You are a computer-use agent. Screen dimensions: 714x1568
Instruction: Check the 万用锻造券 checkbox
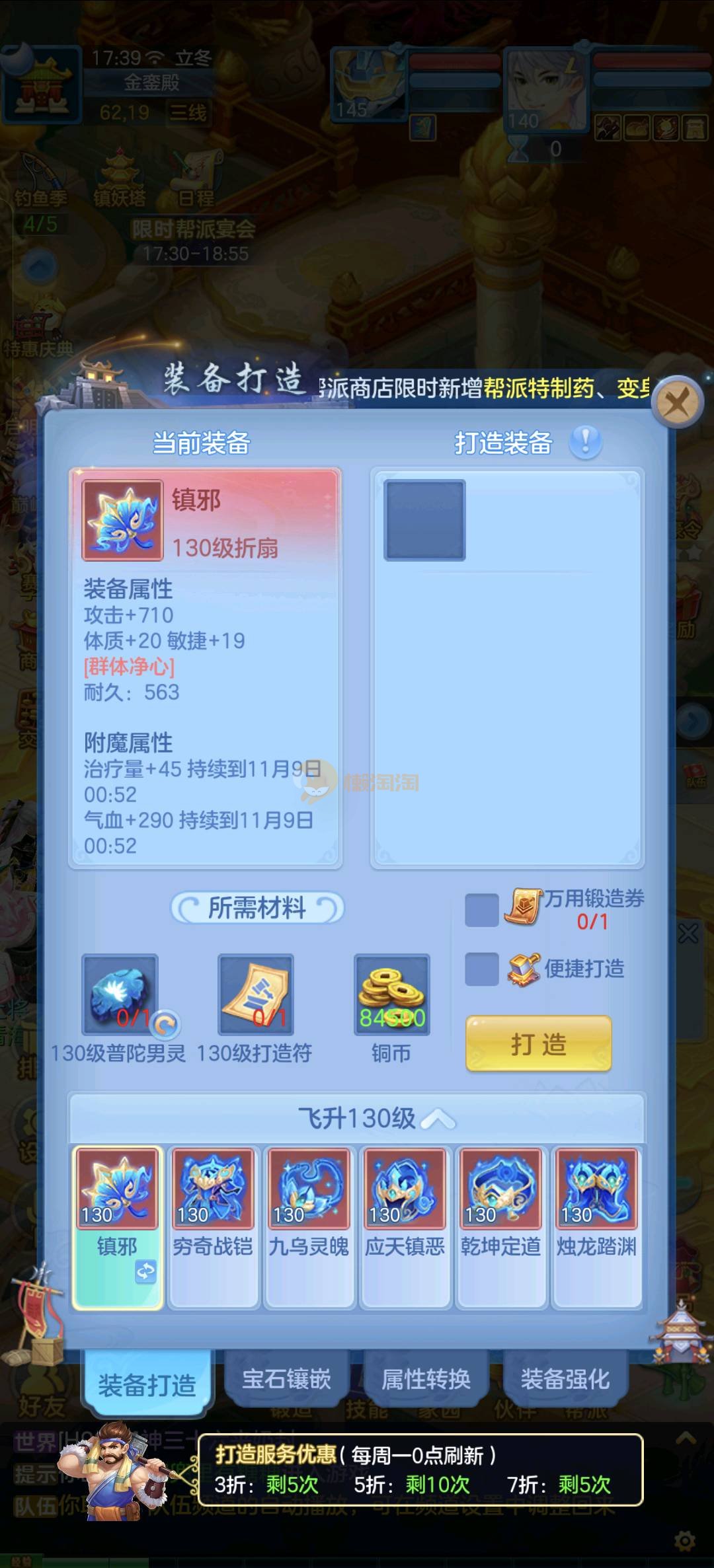pyautogui.click(x=482, y=910)
